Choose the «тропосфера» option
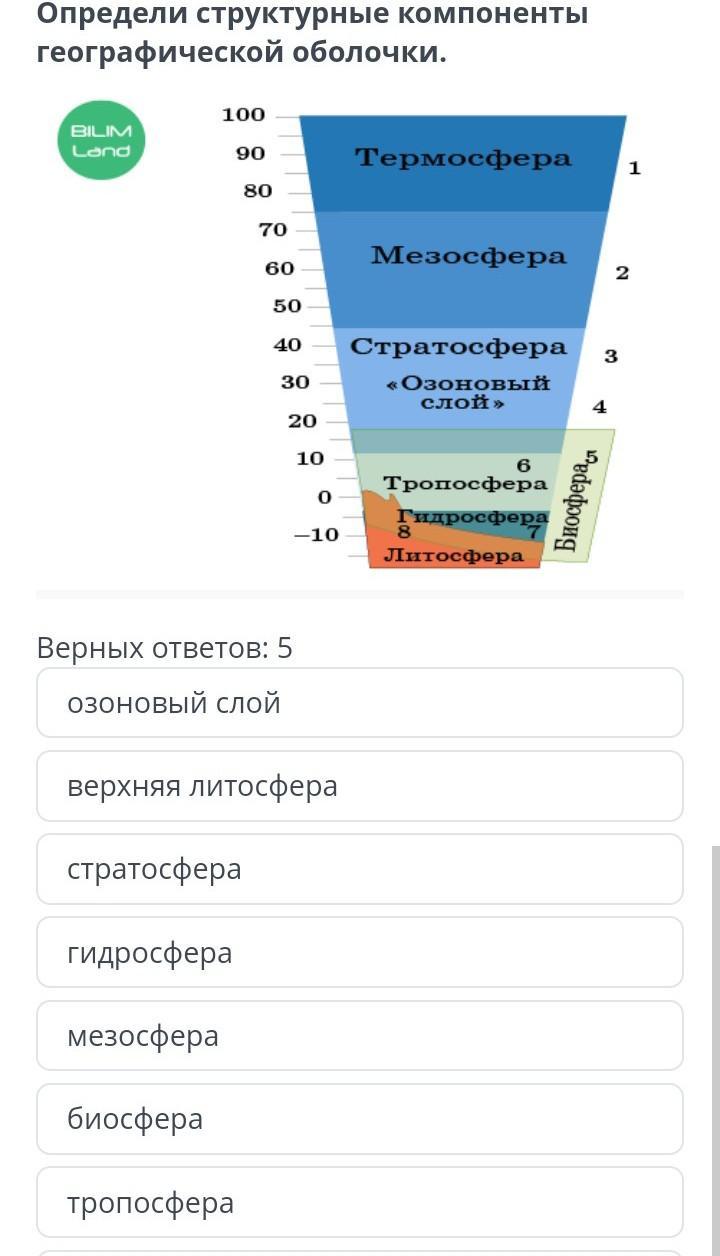720x1256 pixels. pyautogui.click(x=360, y=1202)
